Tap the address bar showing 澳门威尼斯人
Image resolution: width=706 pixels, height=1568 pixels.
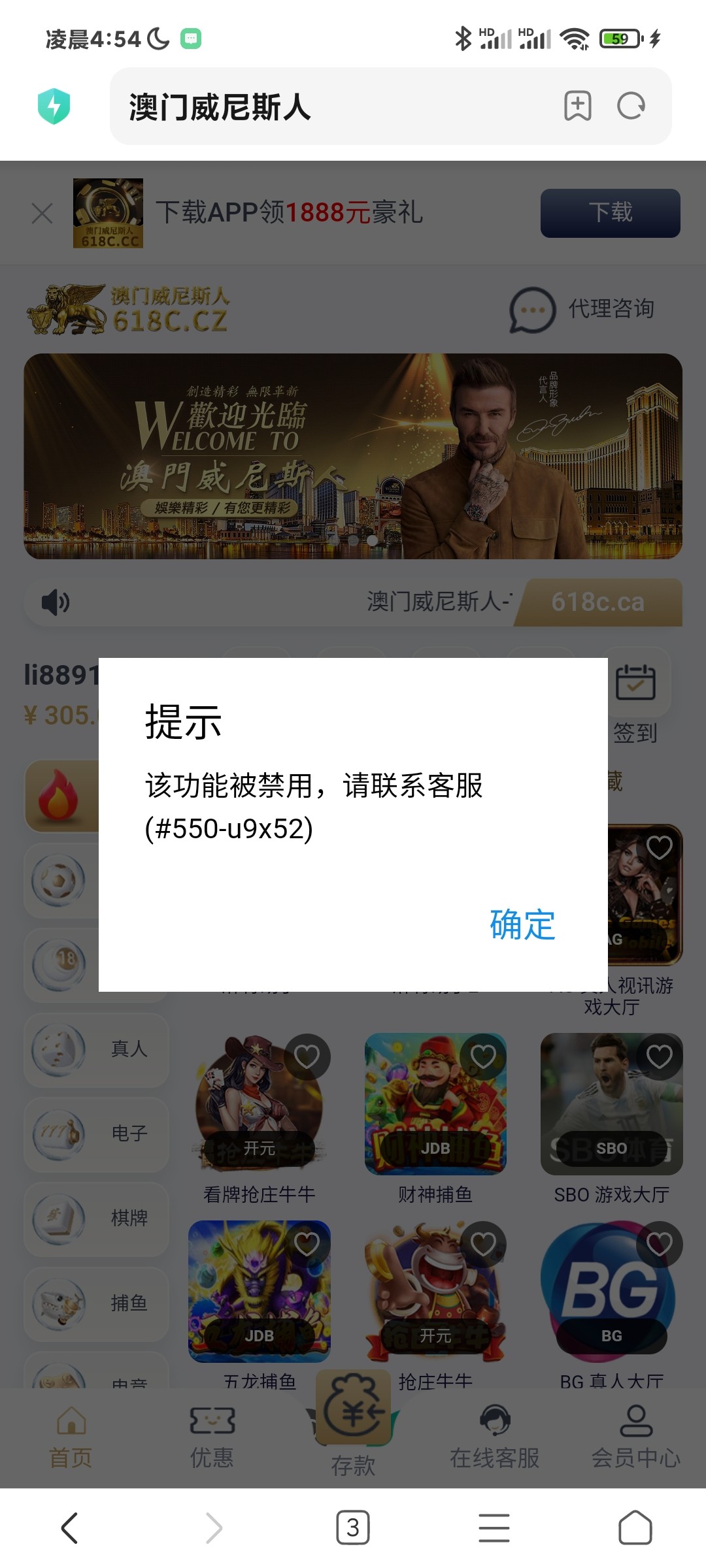tap(327, 106)
